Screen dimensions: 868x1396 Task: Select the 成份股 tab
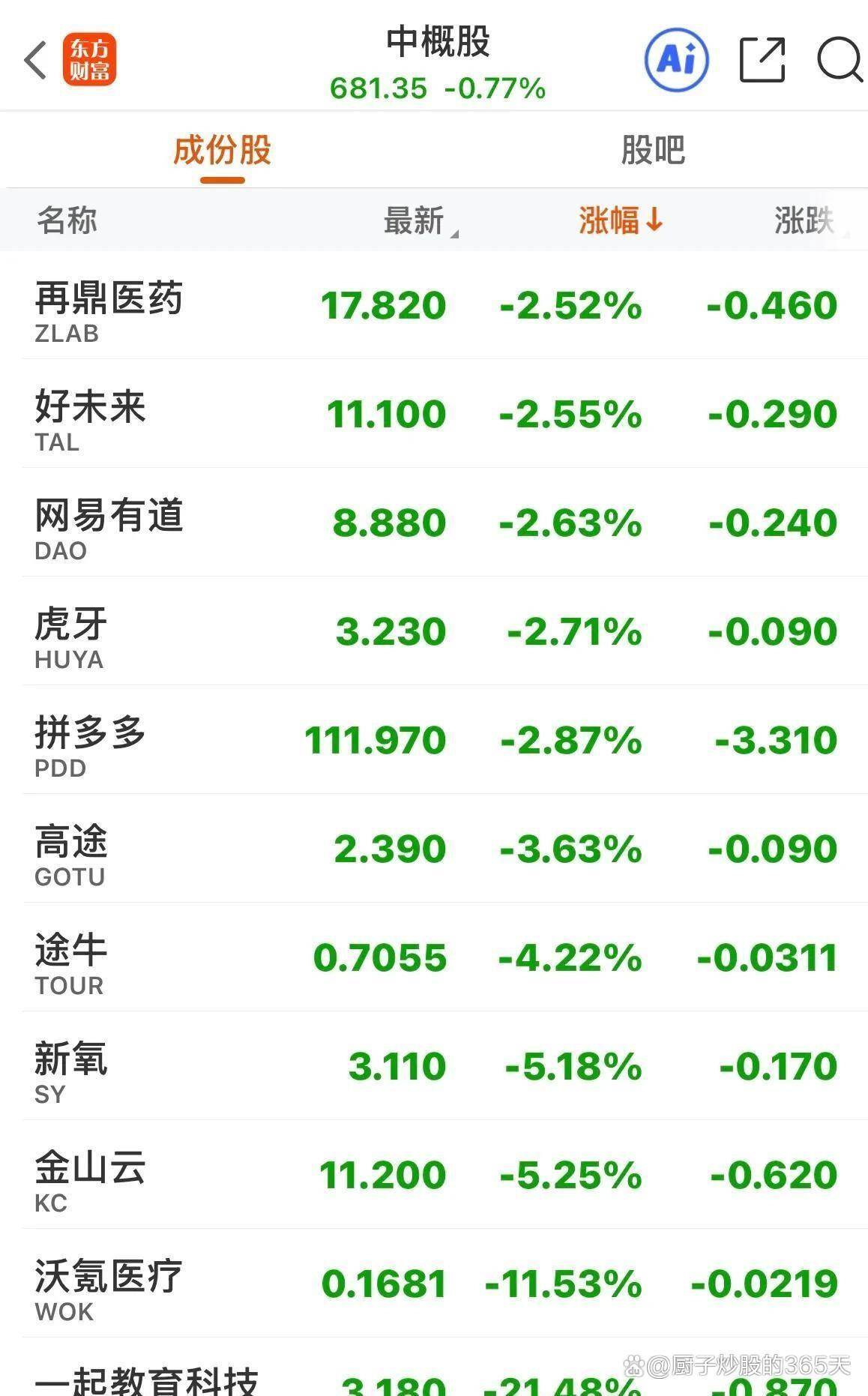click(x=222, y=151)
